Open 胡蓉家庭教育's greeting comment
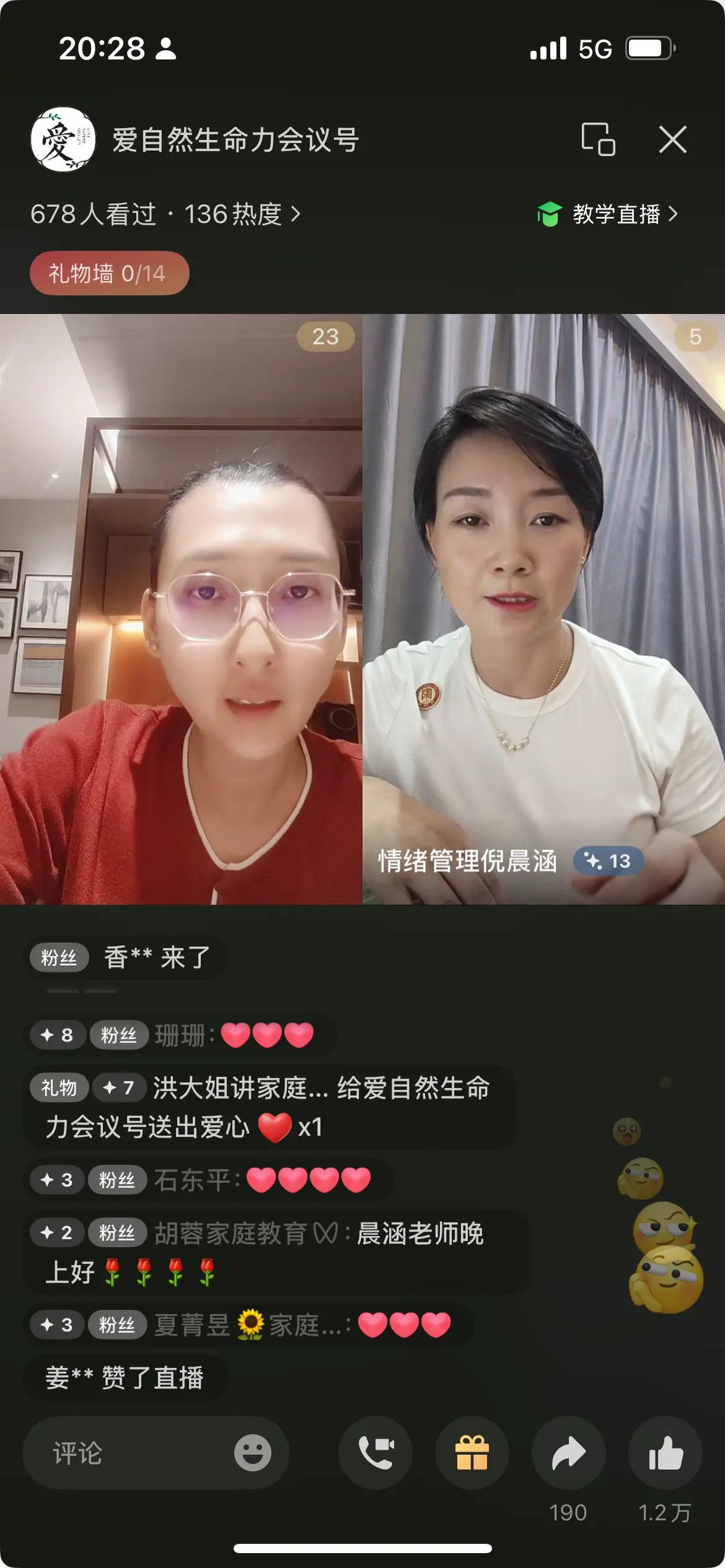The image size is (725, 1568). click(x=276, y=1252)
